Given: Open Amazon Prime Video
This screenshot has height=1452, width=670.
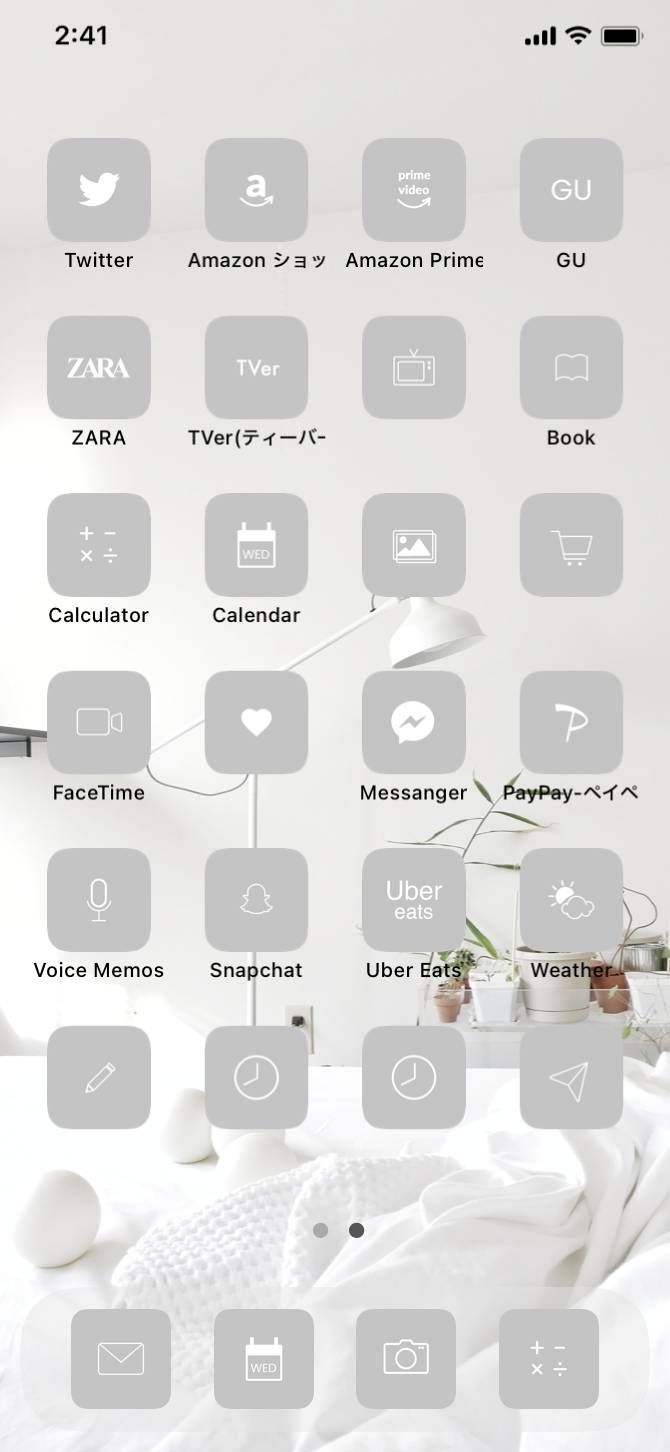Looking at the screenshot, I should pos(414,190).
